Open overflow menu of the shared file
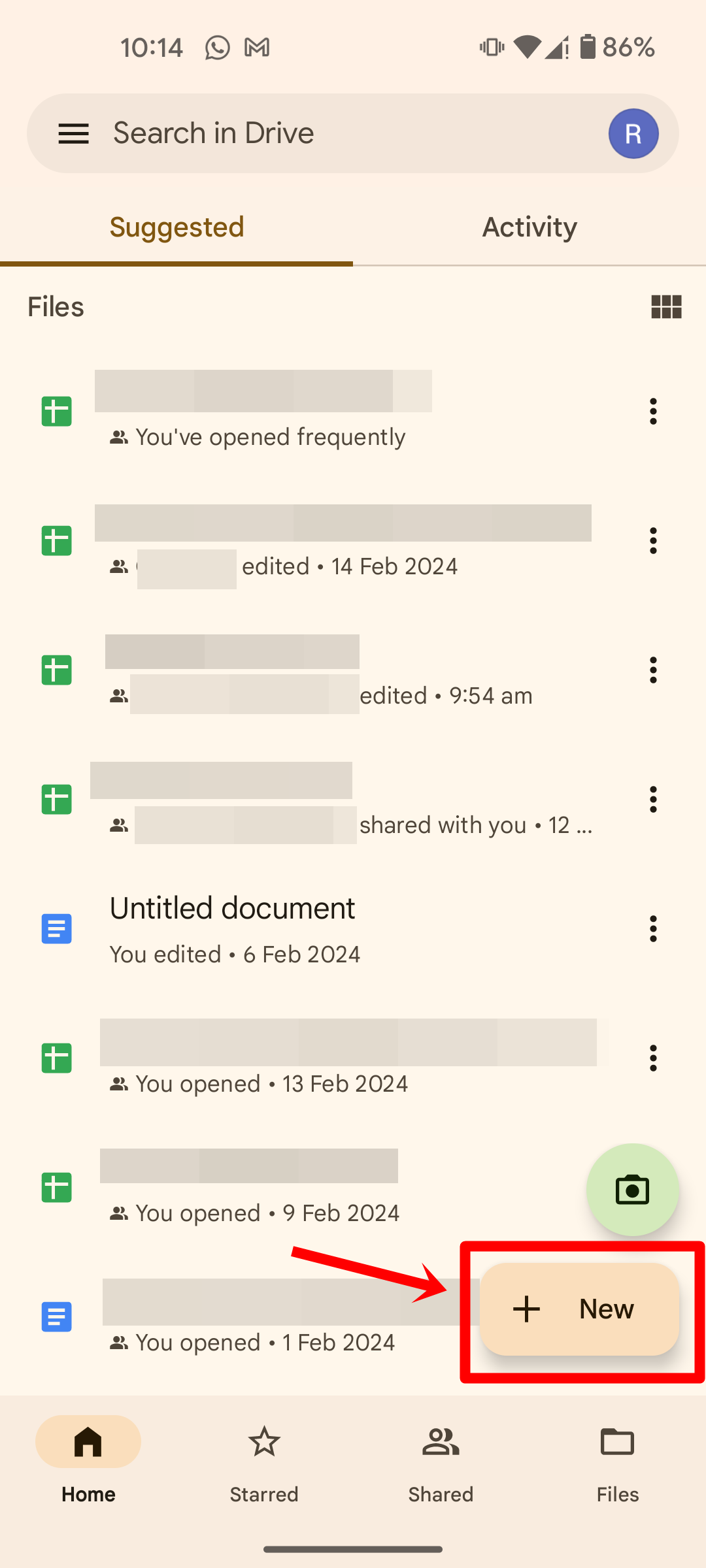The width and height of the screenshot is (706, 1568). [x=653, y=798]
